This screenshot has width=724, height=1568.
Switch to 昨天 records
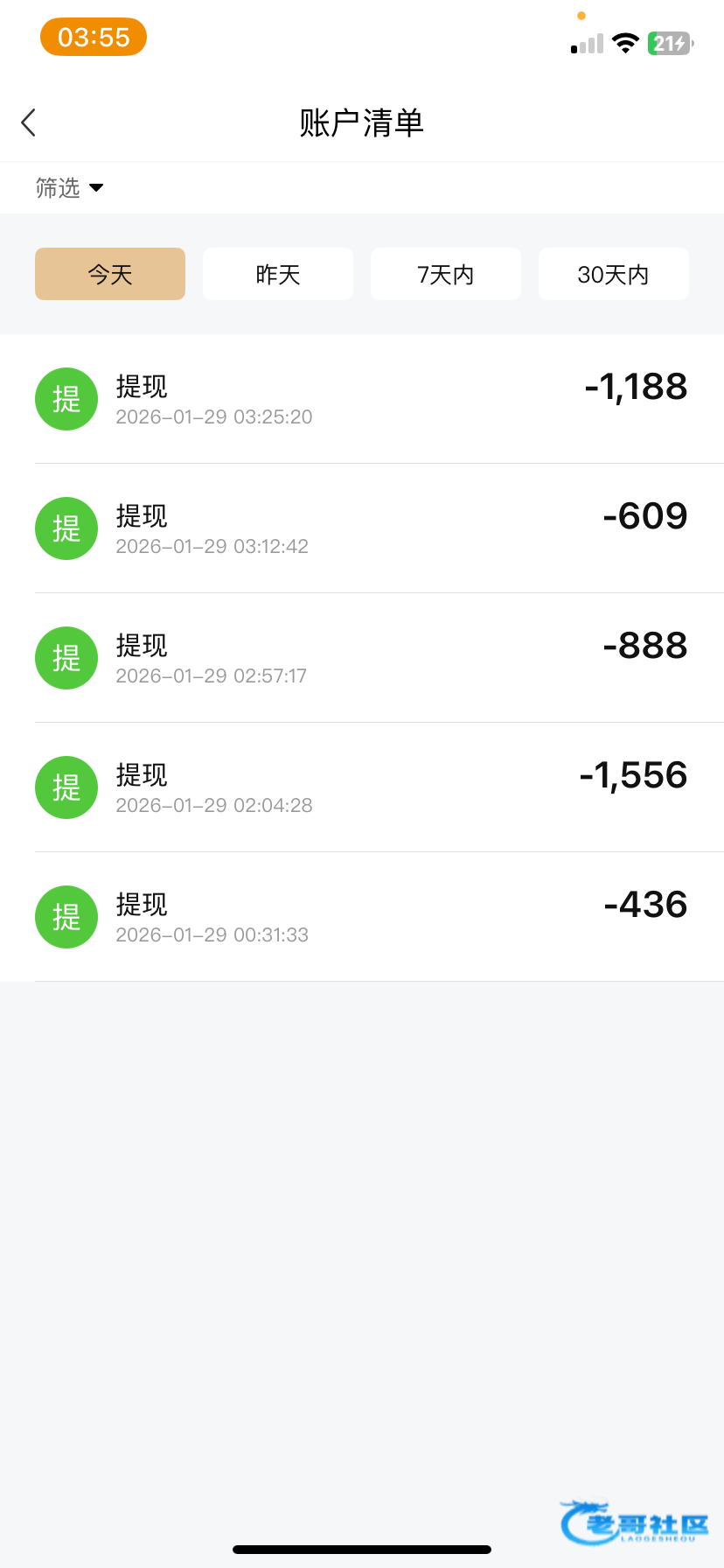(x=278, y=274)
